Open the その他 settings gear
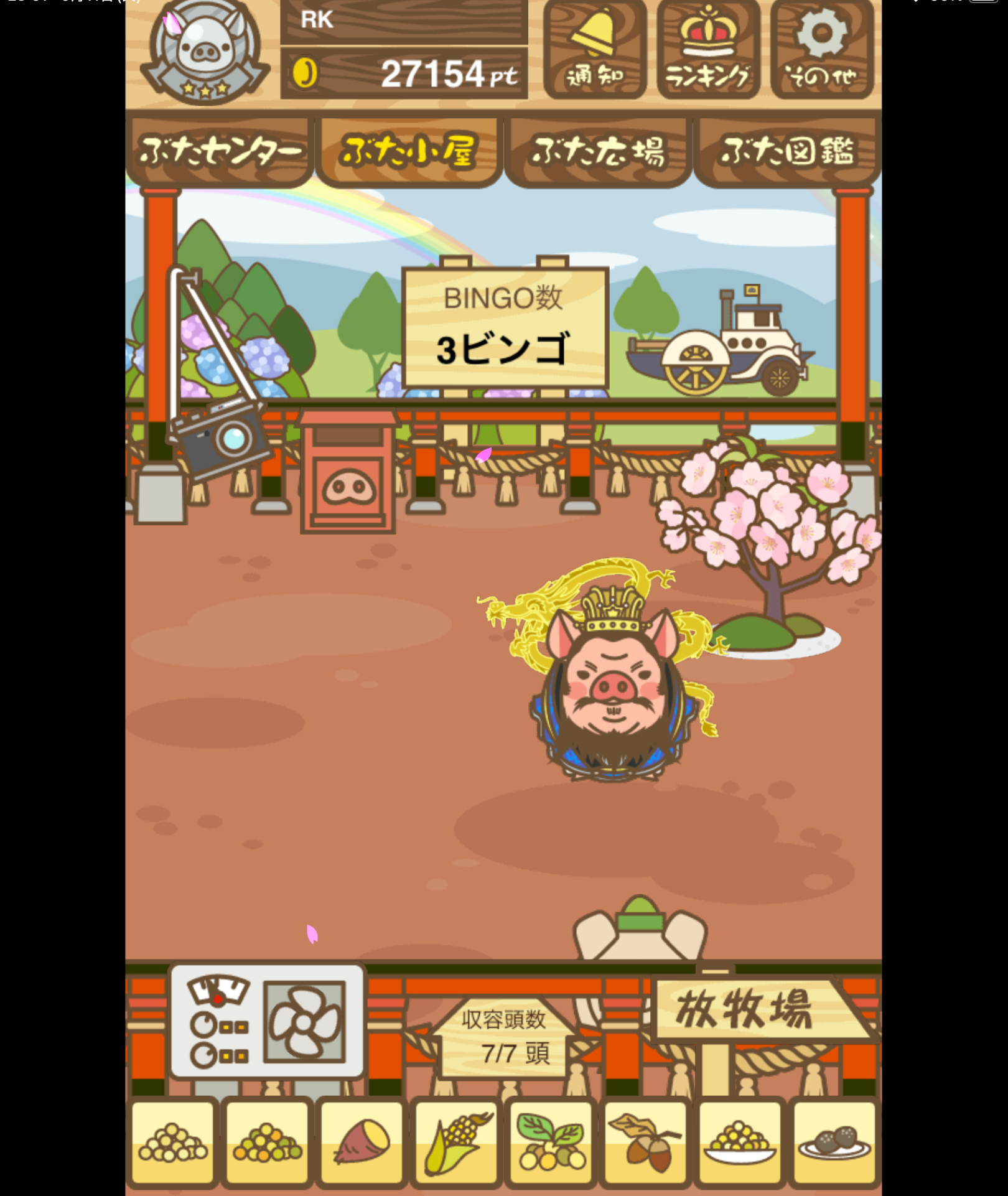 [x=822, y=50]
